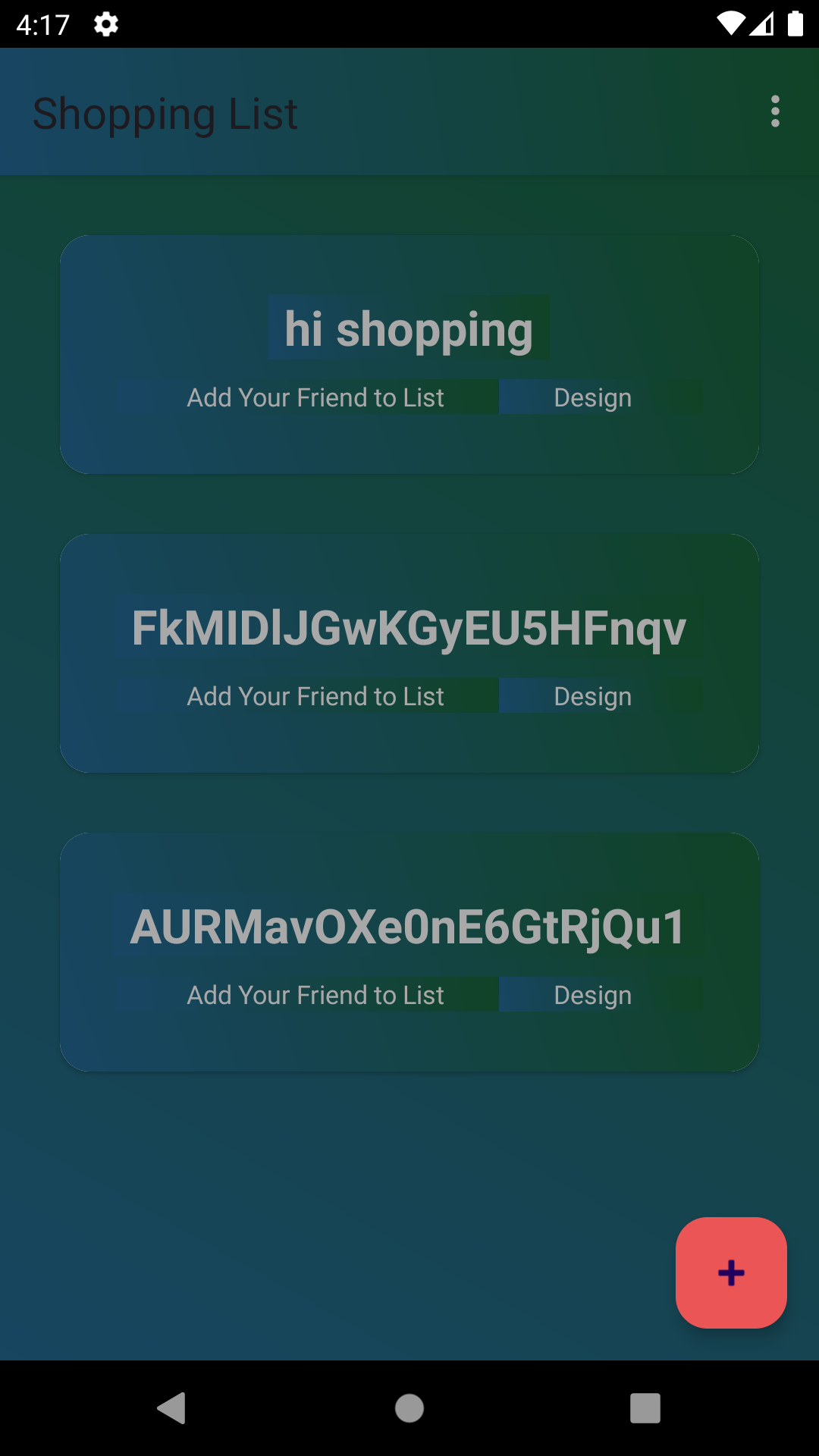The height and width of the screenshot is (1456, 819).
Task: Add a friend to AURMavOXe0nE6GtRjQu1 list
Action: (315, 995)
